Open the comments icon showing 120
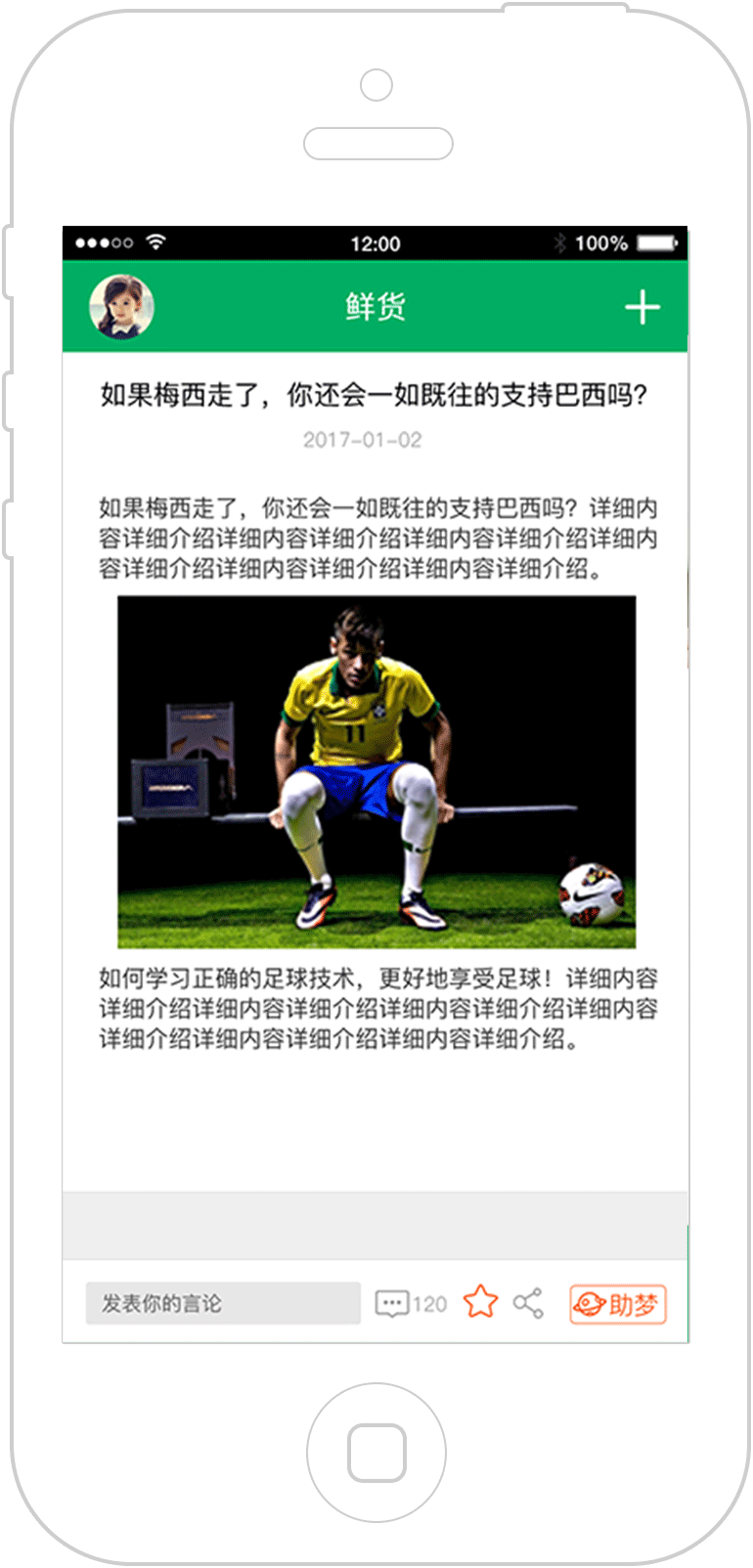753x1568 pixels. pyautogui.click(x=393, y=1303)
